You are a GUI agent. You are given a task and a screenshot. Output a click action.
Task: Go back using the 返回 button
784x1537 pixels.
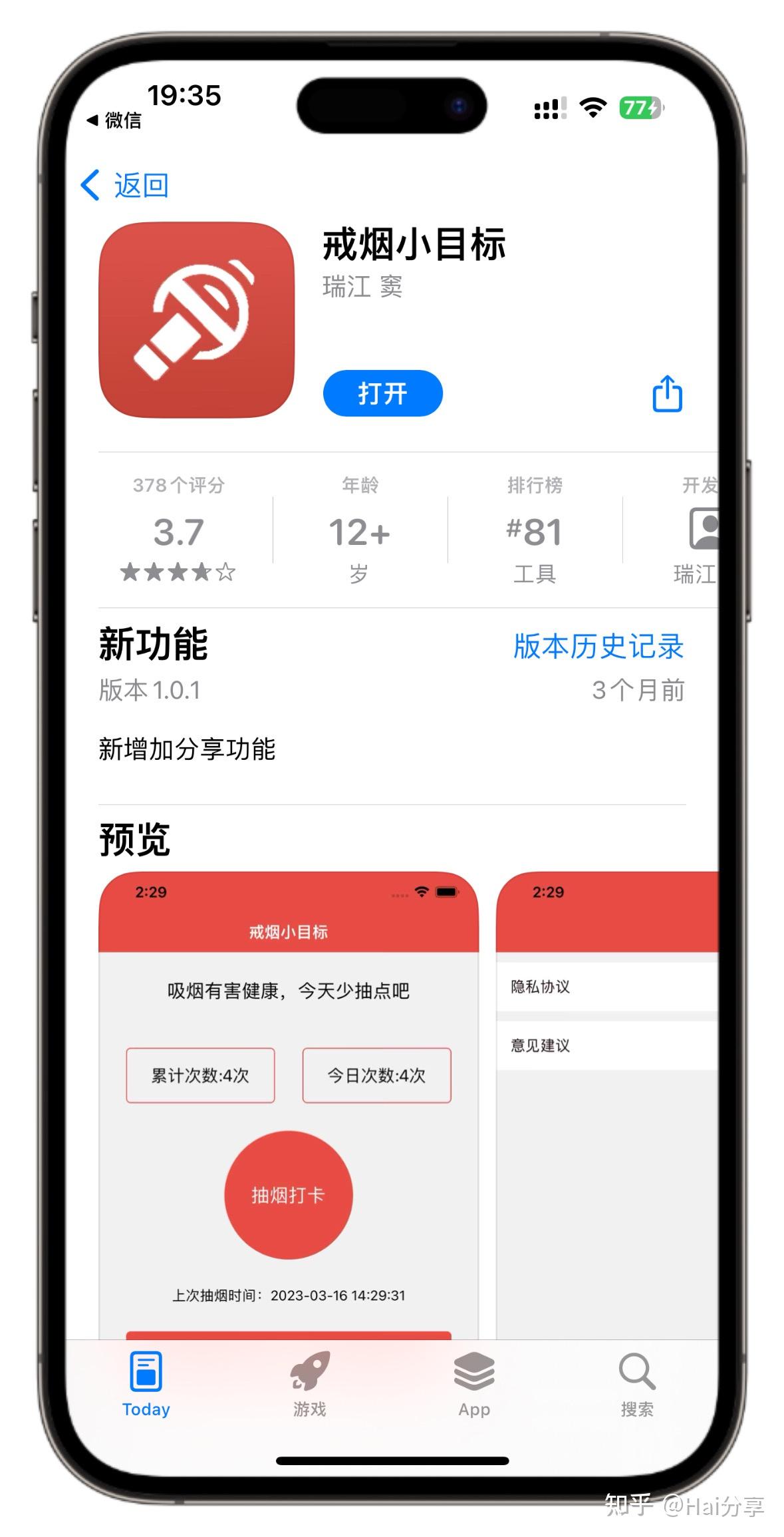(x=125, y=185)
